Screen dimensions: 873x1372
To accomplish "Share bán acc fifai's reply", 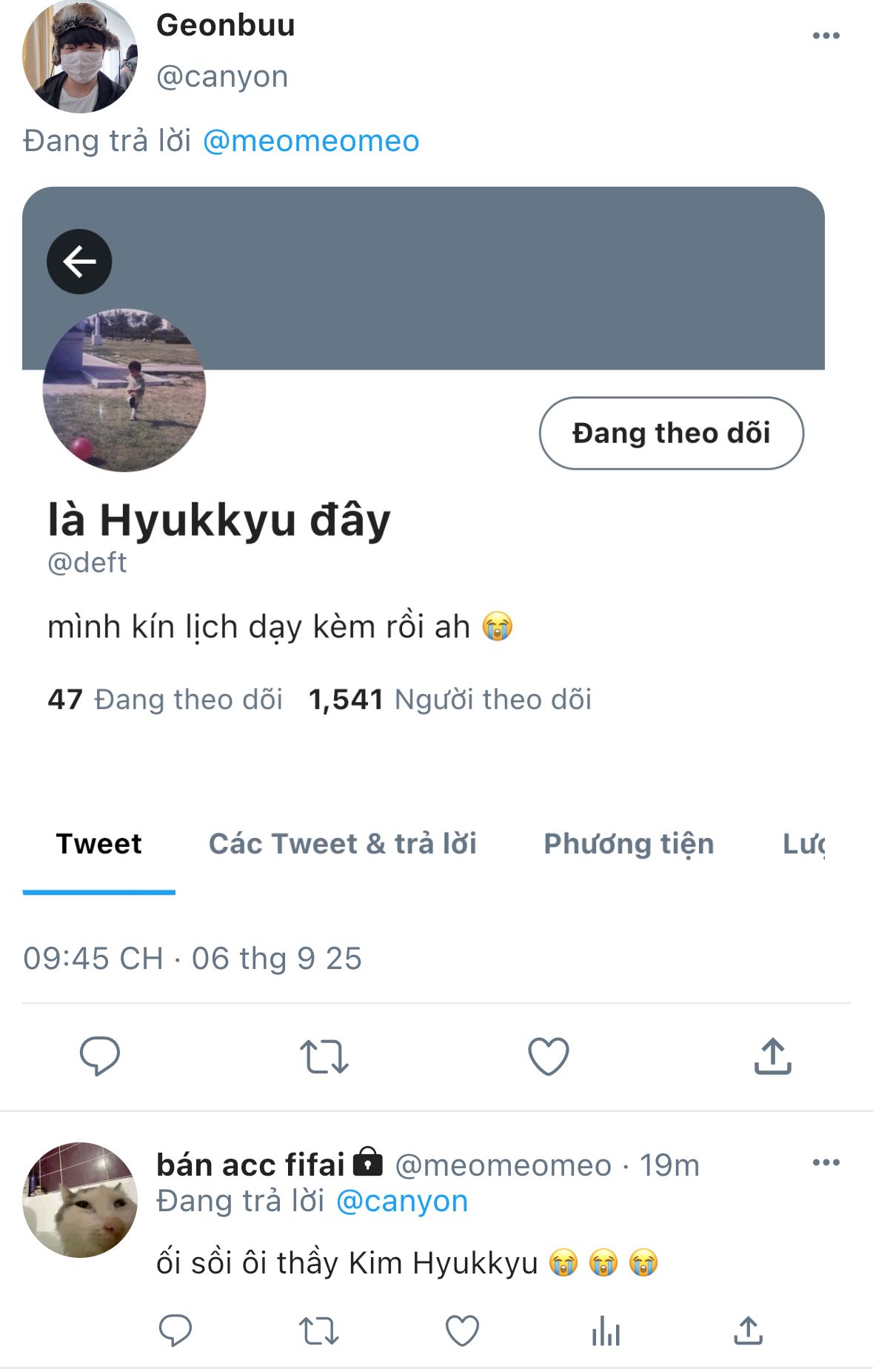I will (748, 1331).
